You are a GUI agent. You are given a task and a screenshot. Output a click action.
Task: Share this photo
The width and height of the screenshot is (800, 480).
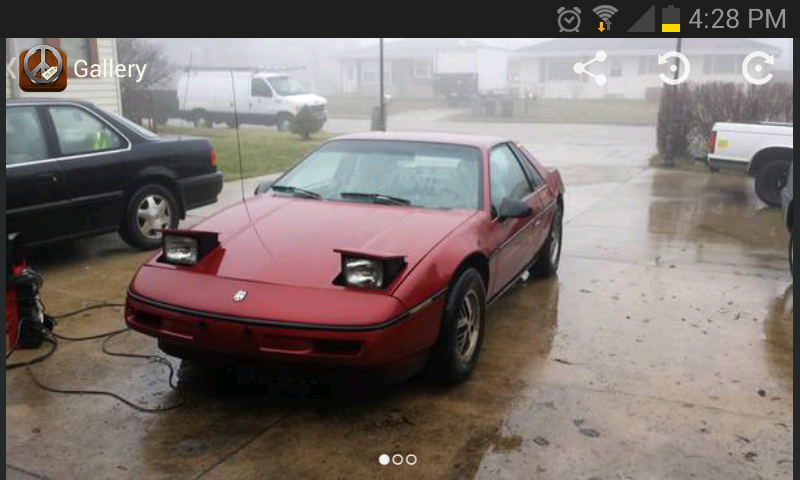pyautogui.click(x=590, y=68)
